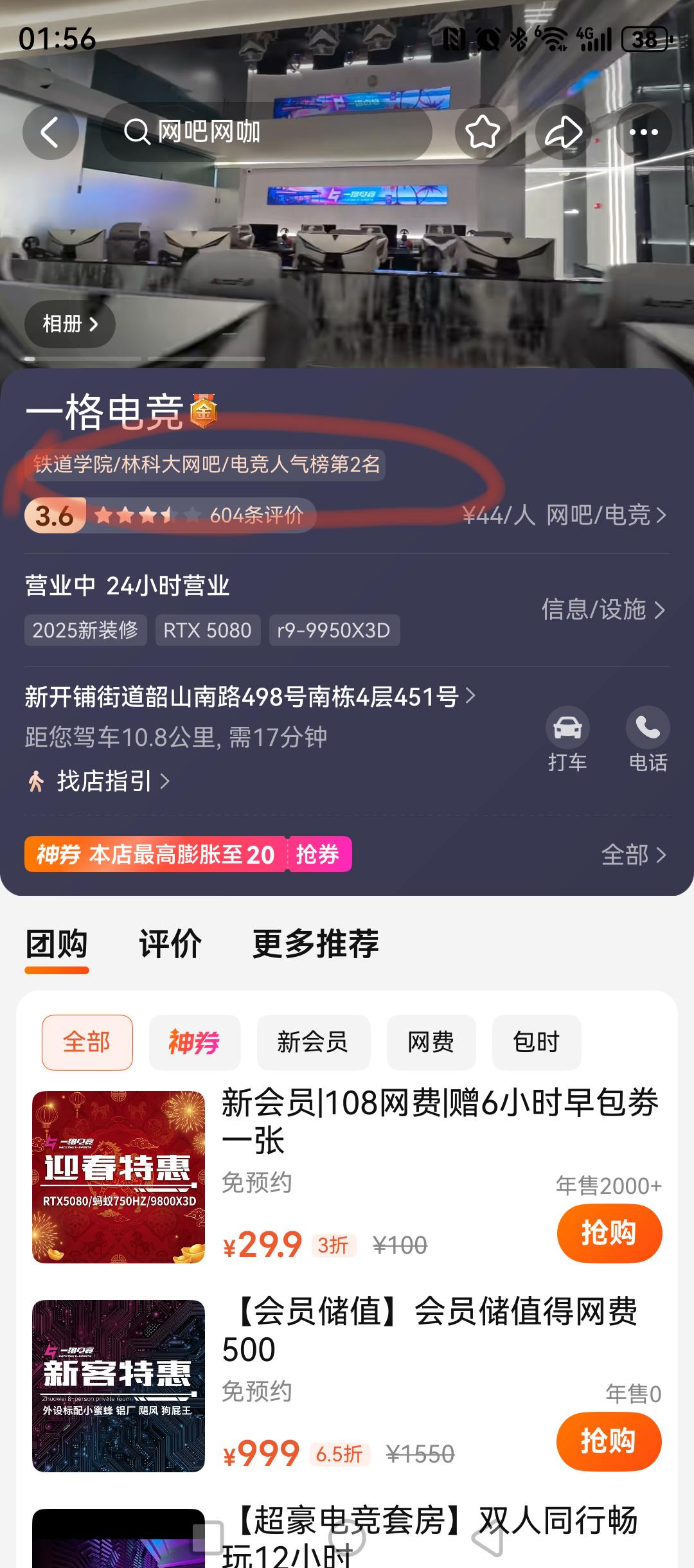Image resolution: width=694 pixels, height=1568 pixels.
Task: Open the 相册 photo album
Action: pos(70,324)
